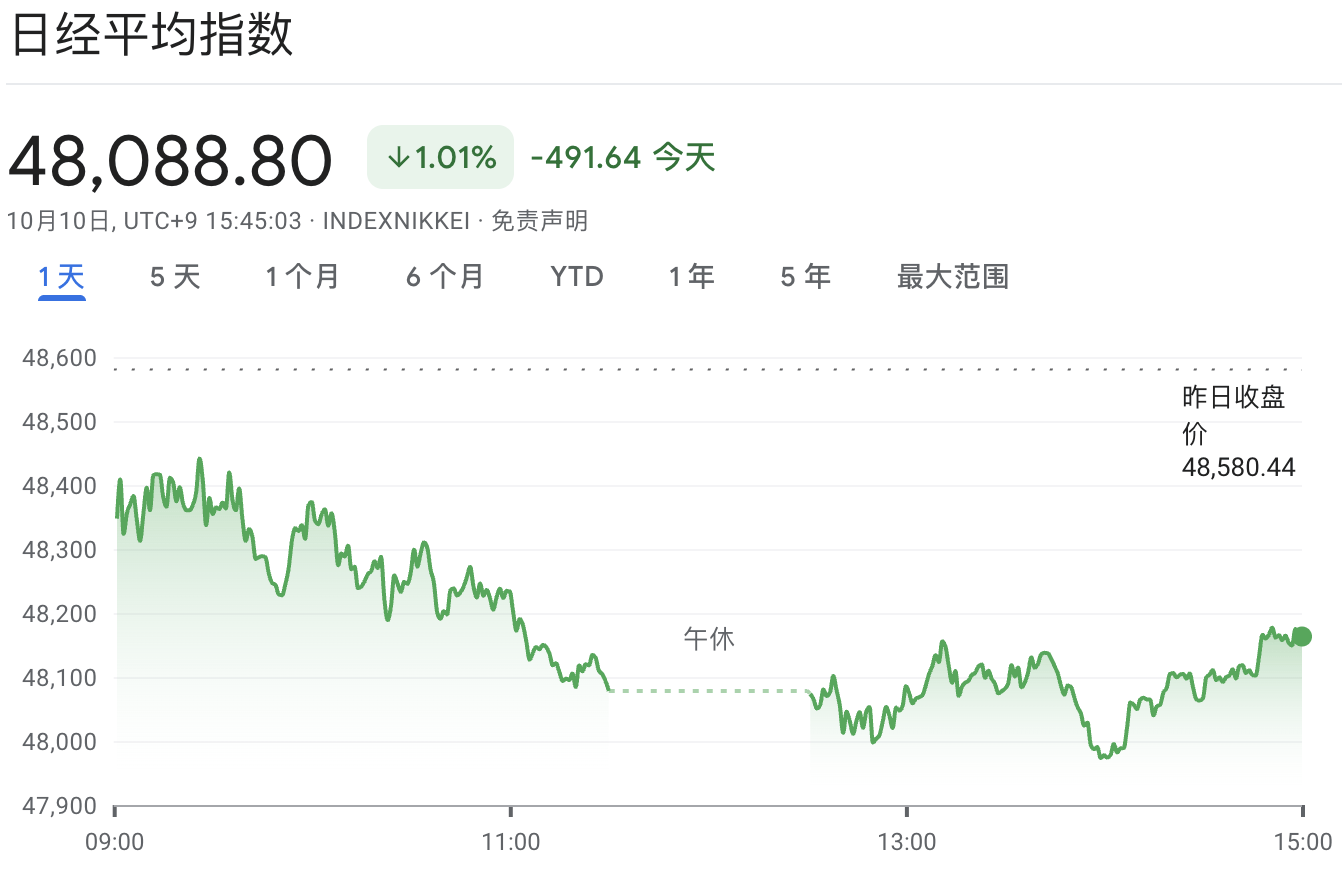Switch to the 6 个月 range
The width and height of the screenshot is (1342, 892).
point(445,277)
